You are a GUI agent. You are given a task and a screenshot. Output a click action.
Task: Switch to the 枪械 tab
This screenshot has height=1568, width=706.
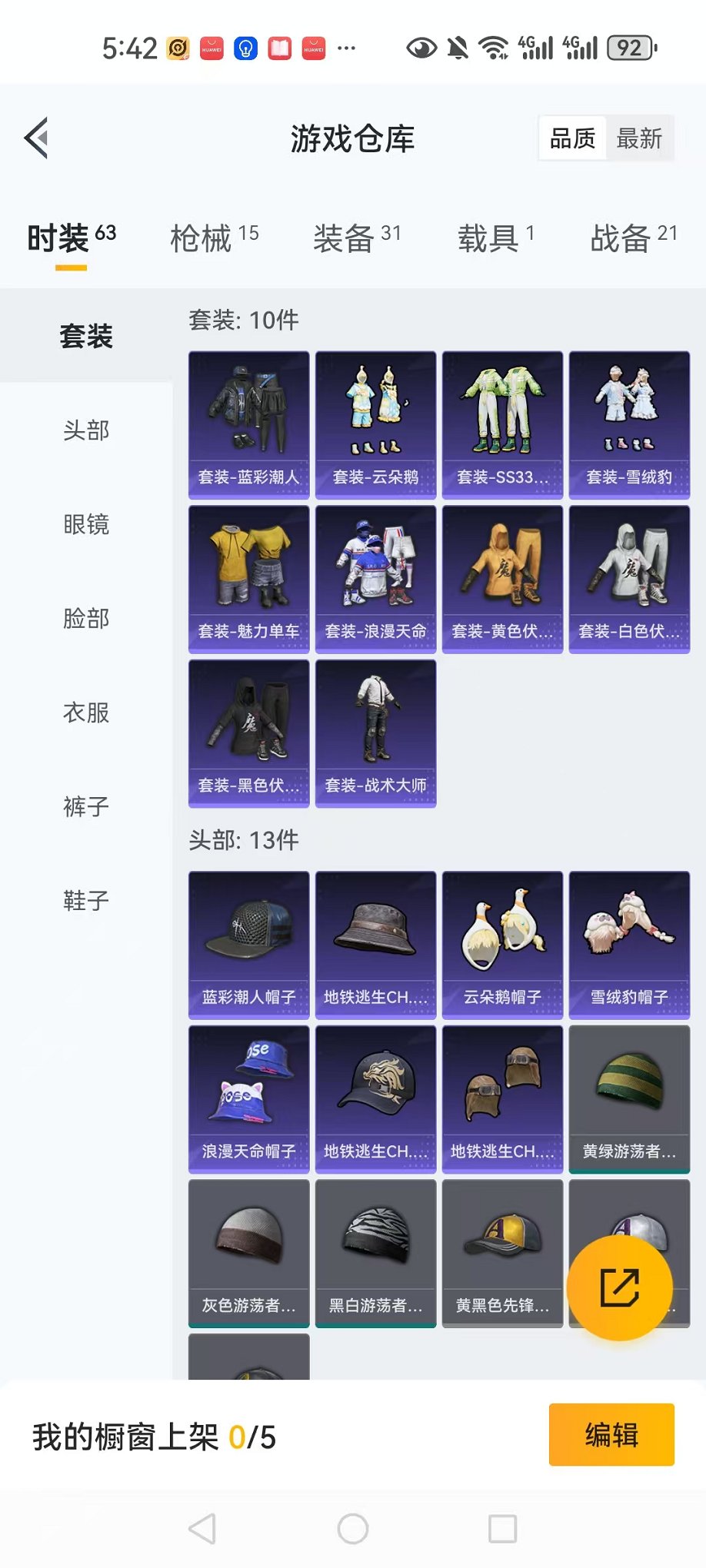[215, 238]
